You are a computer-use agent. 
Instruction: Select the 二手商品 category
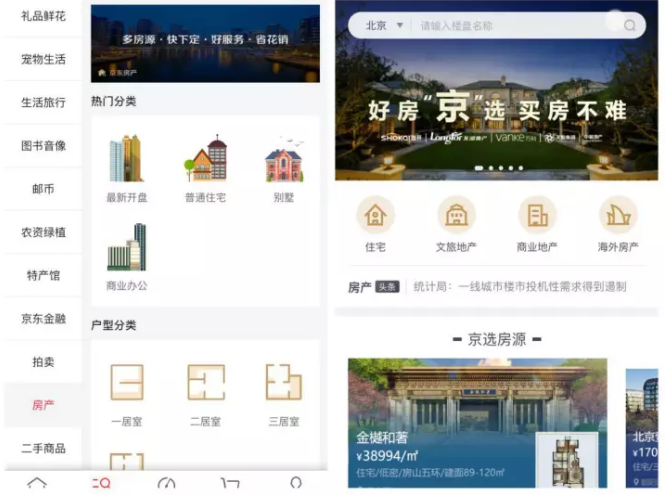pos(43,448)
